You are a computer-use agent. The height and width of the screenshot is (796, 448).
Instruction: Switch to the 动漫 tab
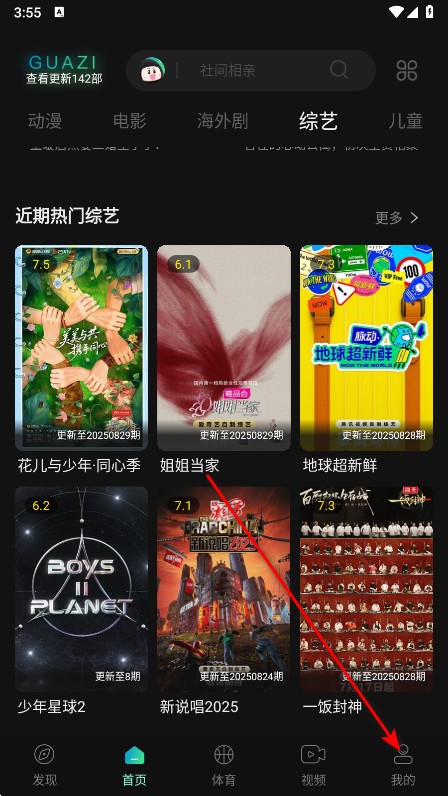(x=45, y=121)
